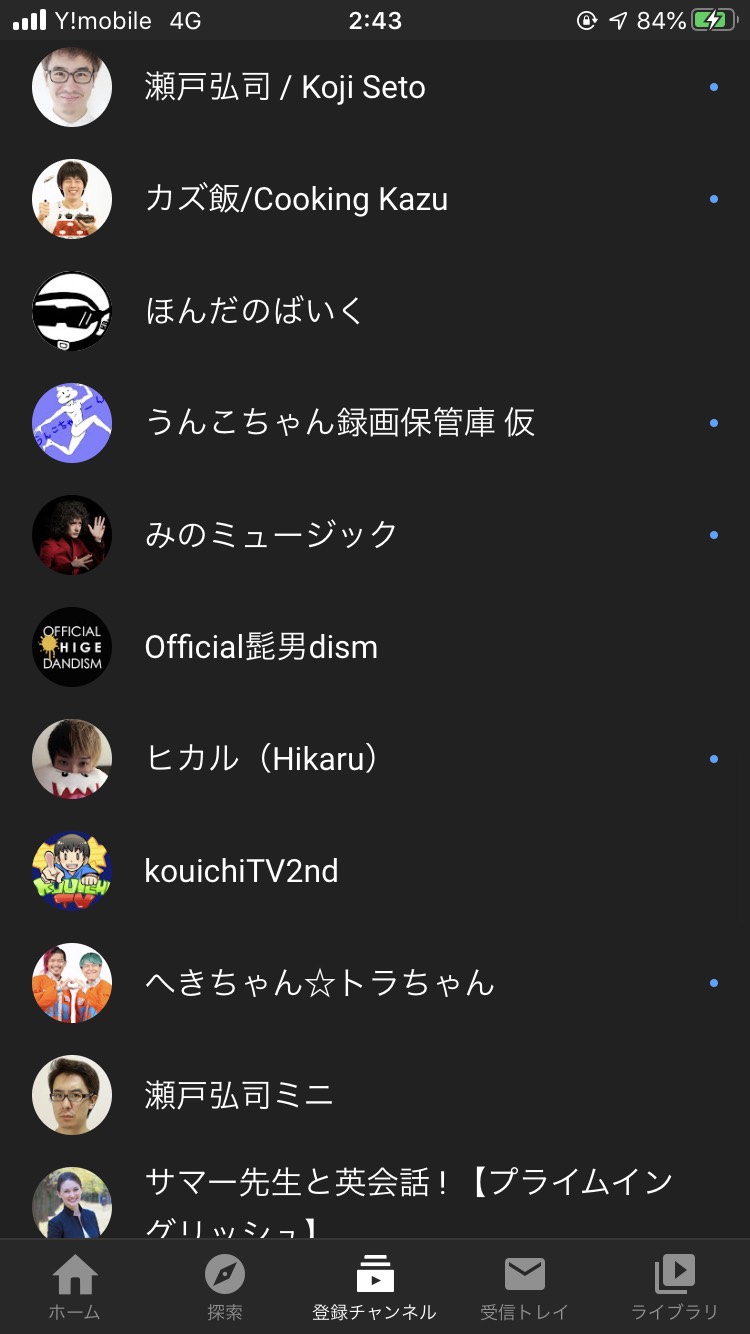750x1334 pixels.
Task: Open the 受信トレイ tab
Action: (x=525, y=1287)
